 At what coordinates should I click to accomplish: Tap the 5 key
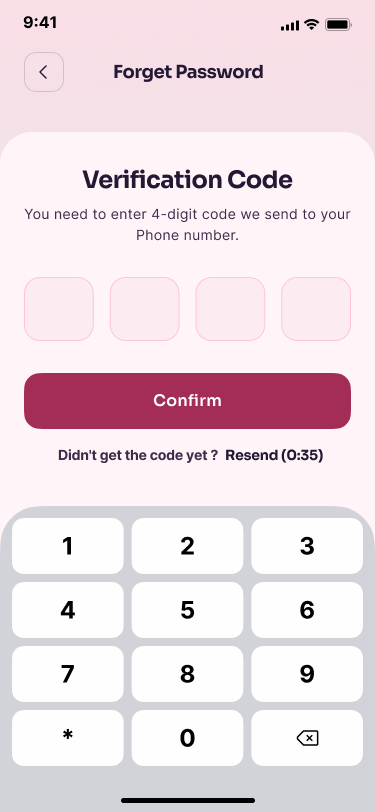tap(188, 610)
